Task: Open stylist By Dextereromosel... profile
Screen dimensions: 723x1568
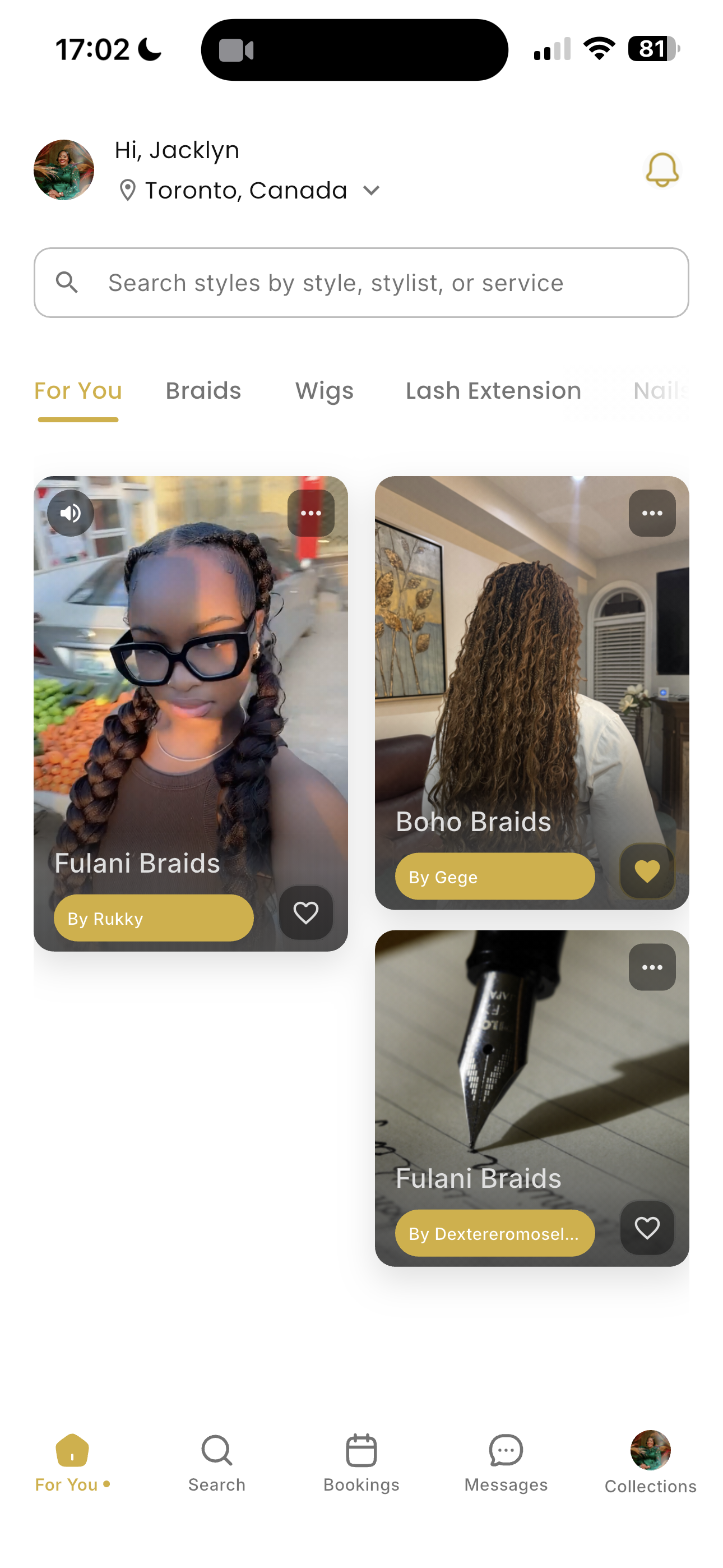Action: click(494, 1233)
